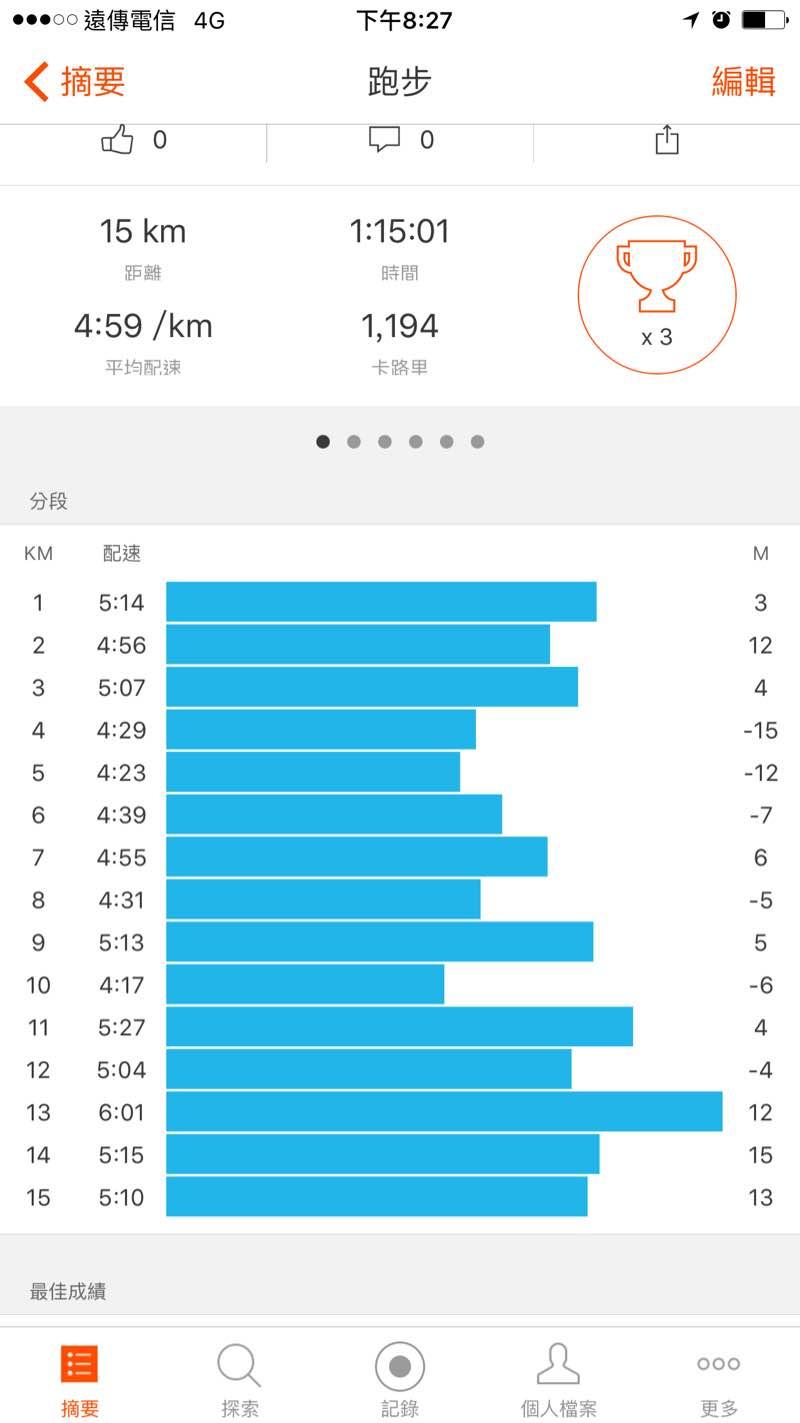Go back to 摘要 feed
The image size is (800, 1423).
(74, 81)
